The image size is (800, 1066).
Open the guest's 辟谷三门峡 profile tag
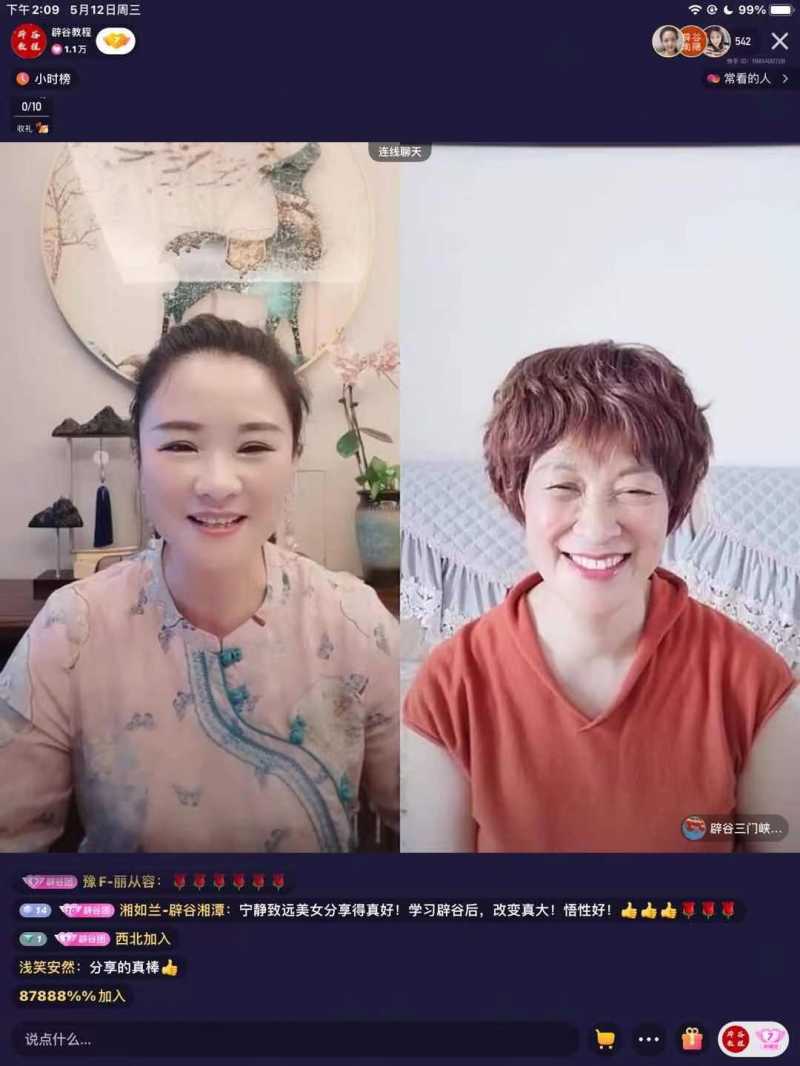(x=735, y=828)
